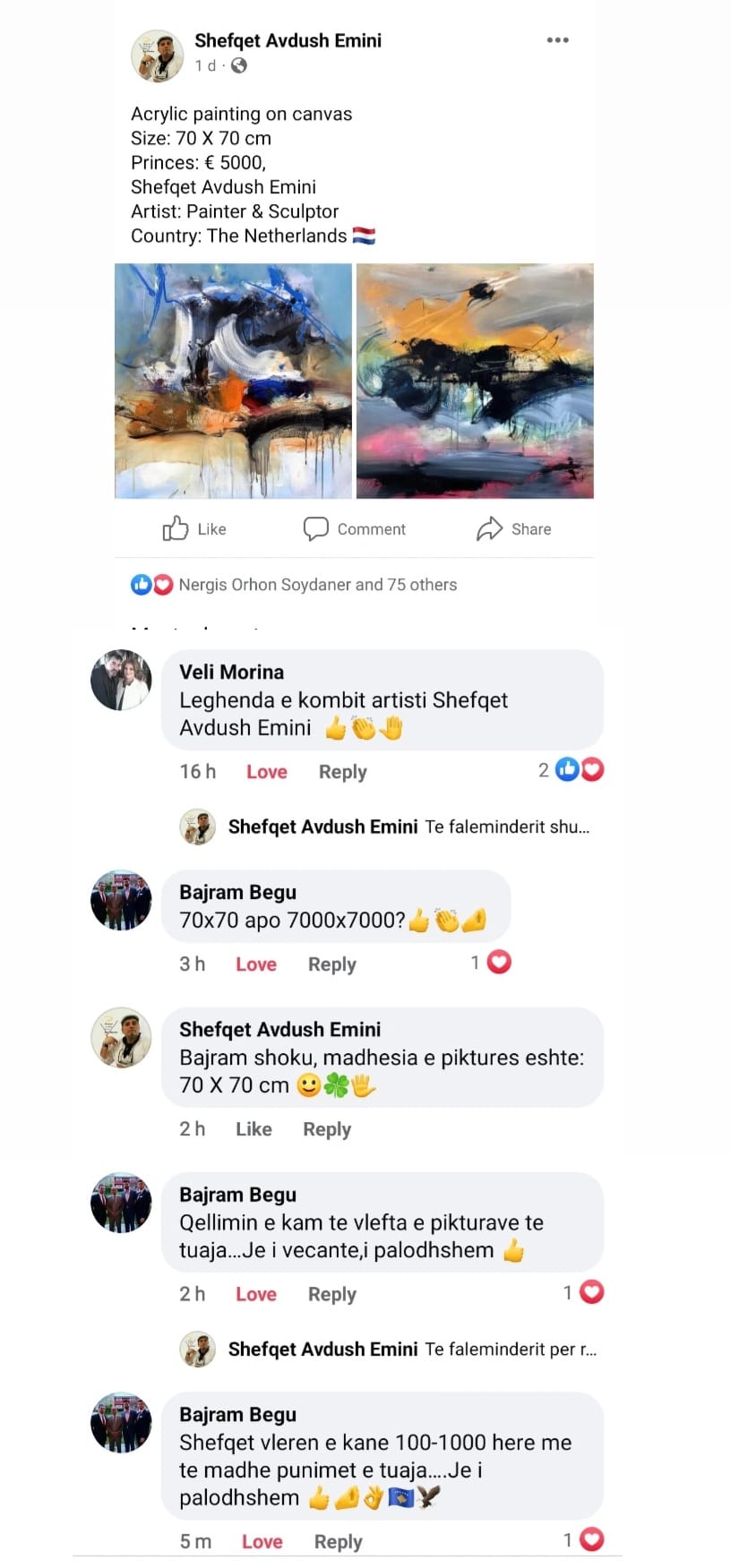This screenshot has height=1568, width=731.
Task: View Nergis Orhon Soydaner and others' reactions
Action: pos(317,585)
